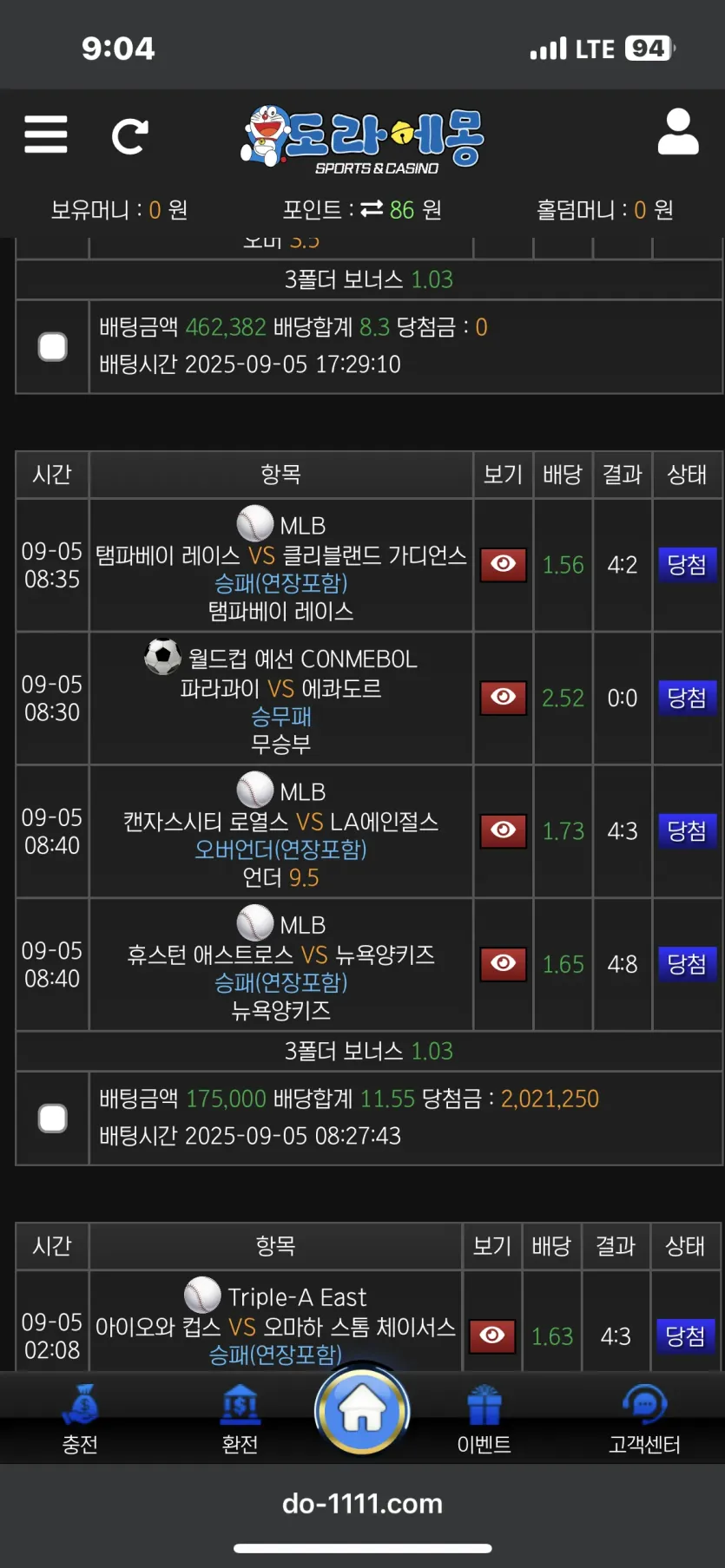View details of Tampa Bay vs Cleveland game
Viewport: 725px width, 1568px height.
[504, 565]
